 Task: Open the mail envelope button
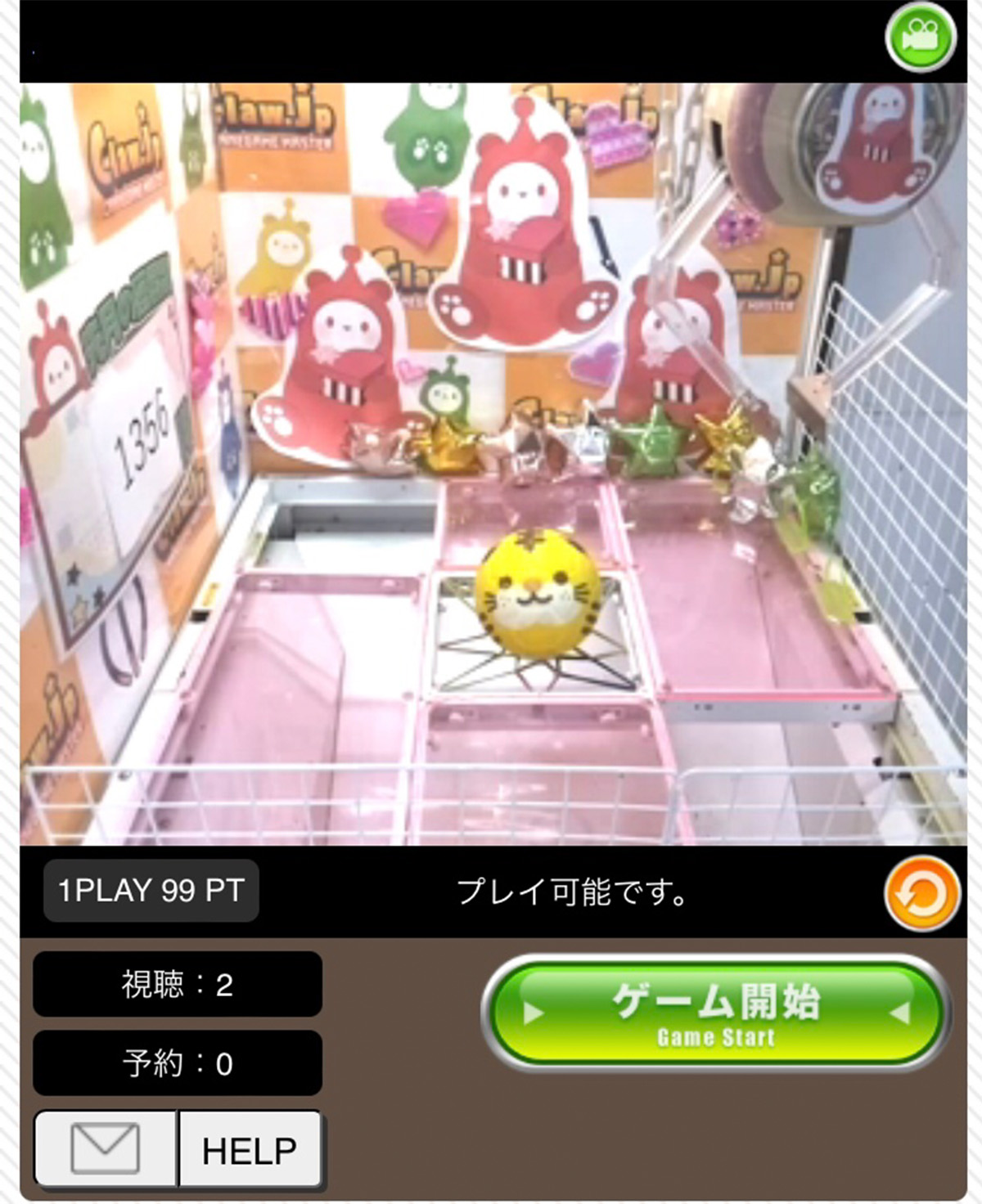(105, 1148)
